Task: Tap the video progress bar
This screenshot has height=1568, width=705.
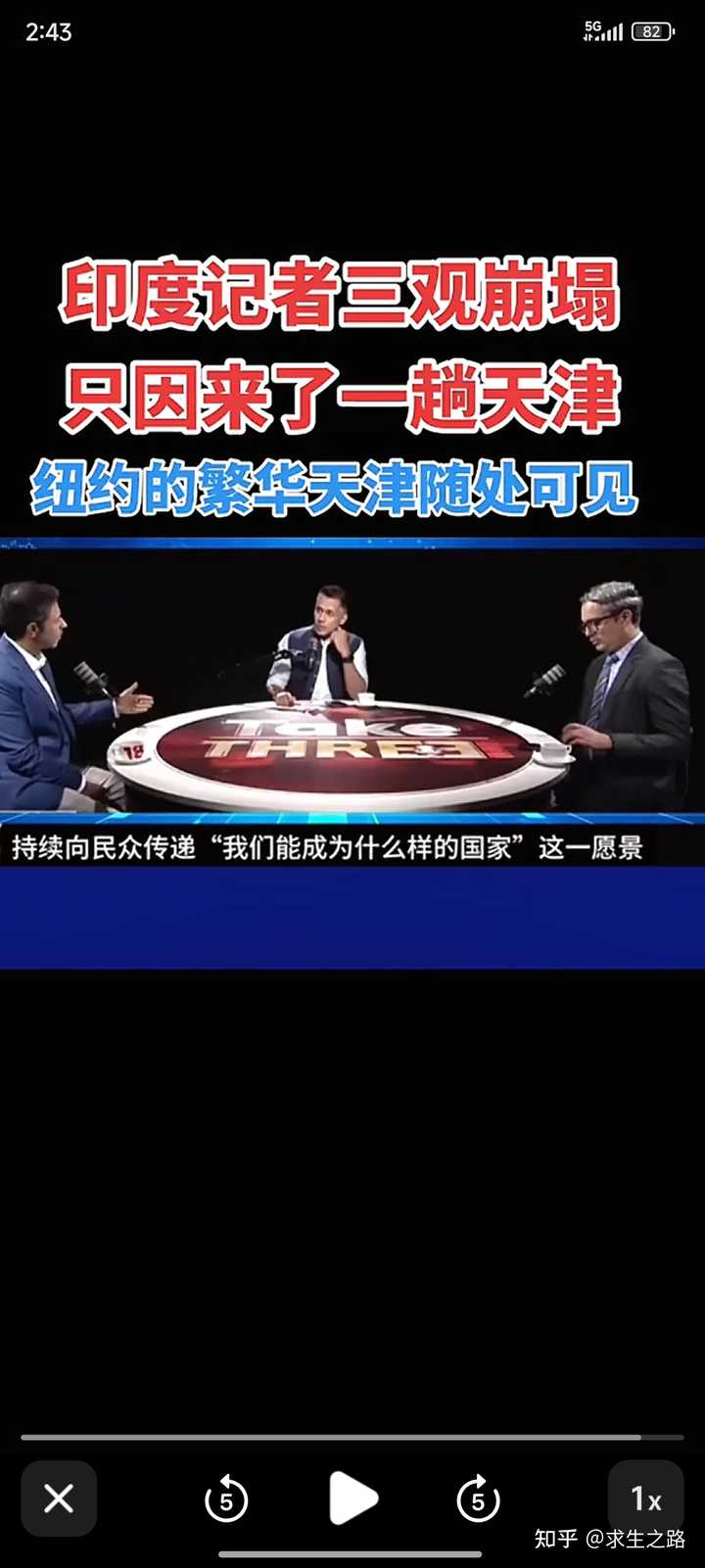Action: point(352,1437)
